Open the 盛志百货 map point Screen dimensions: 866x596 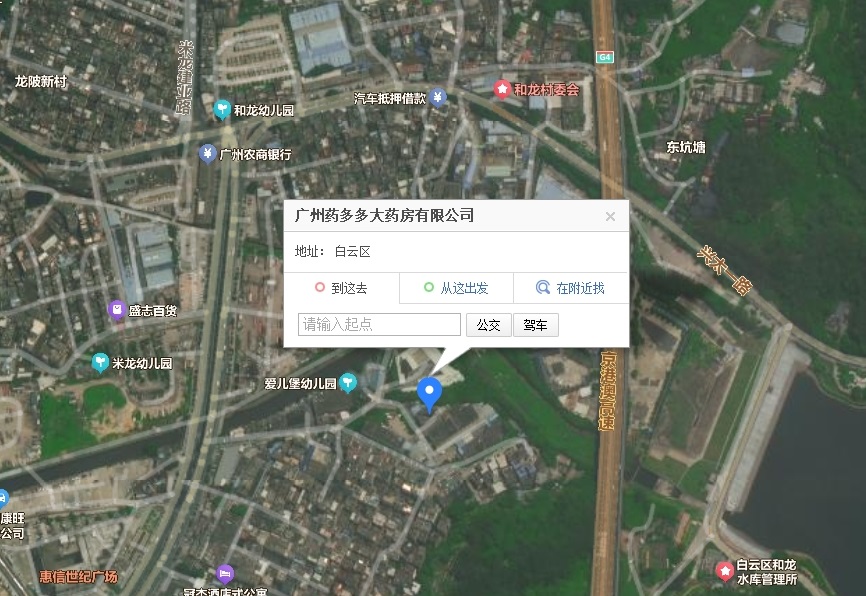(117, 311)
